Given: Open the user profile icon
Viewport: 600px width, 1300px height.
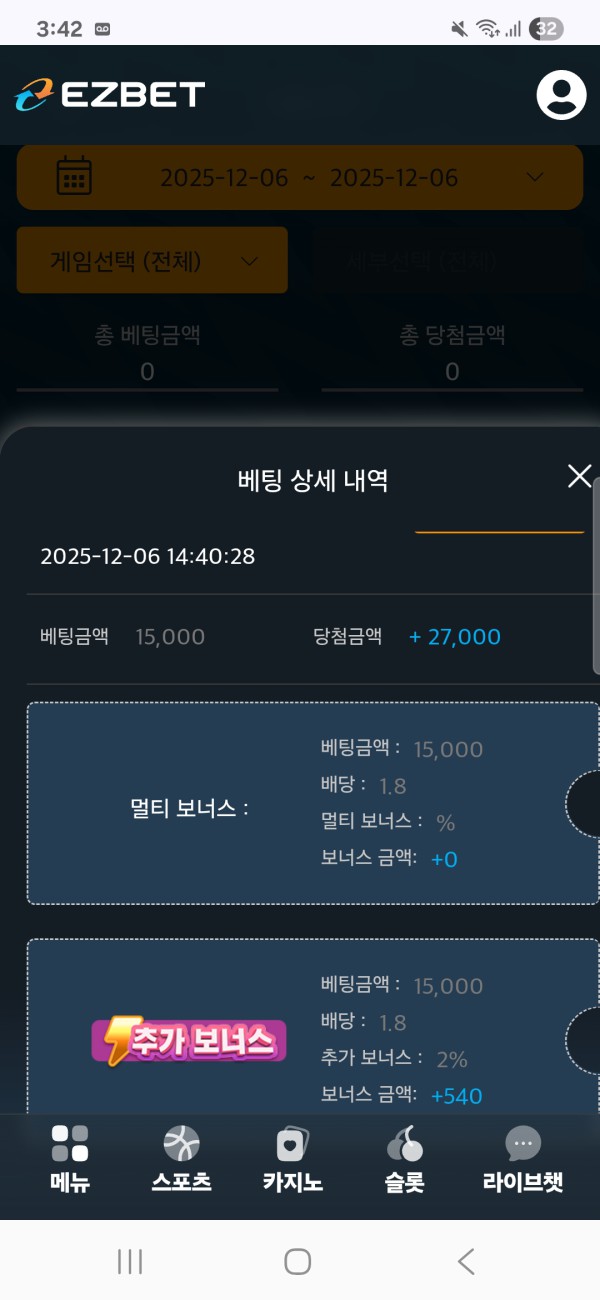Looking at the screenshot, I should click(561, 94).
